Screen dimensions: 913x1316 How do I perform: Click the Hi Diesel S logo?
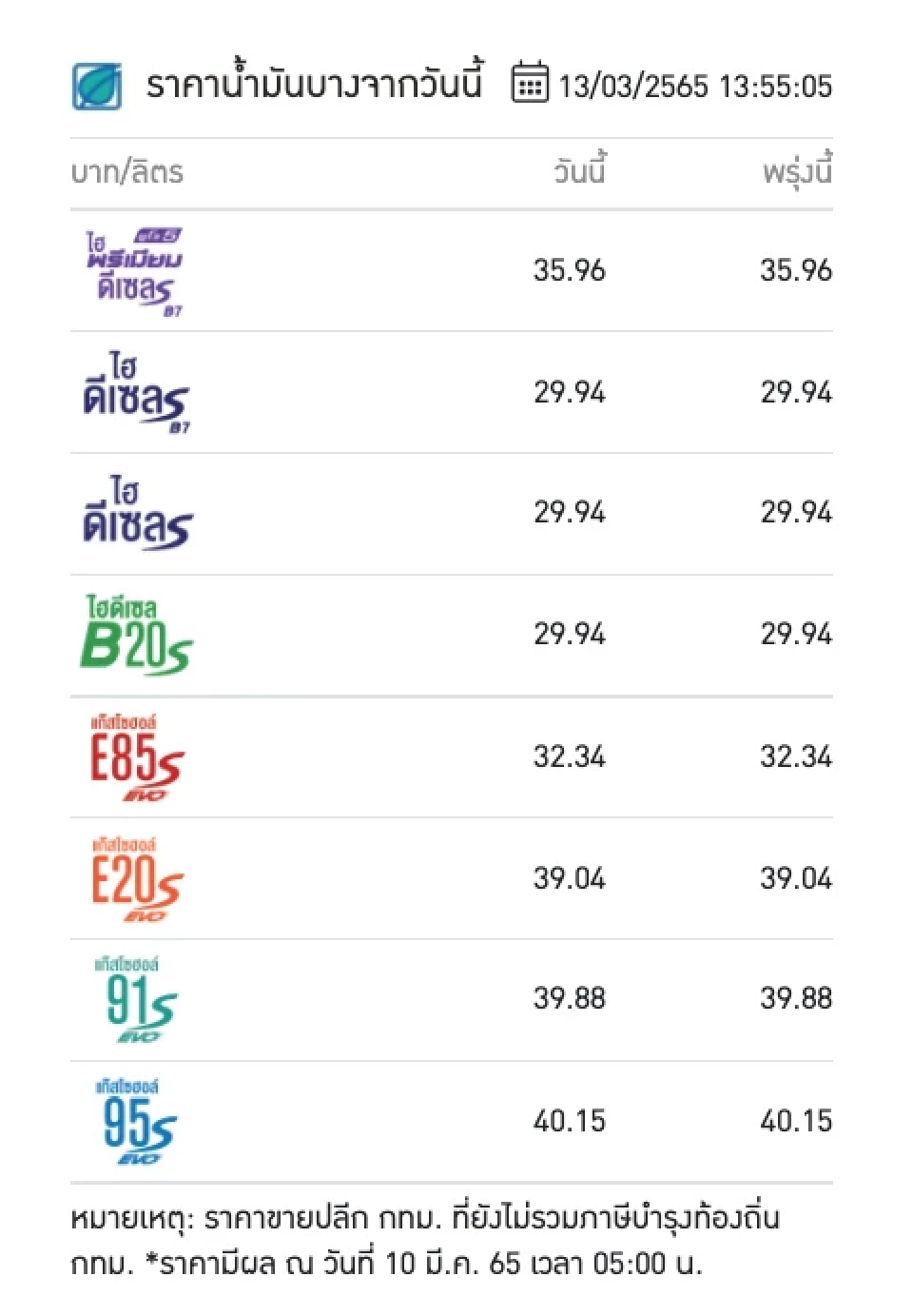[x=129, y=511]
